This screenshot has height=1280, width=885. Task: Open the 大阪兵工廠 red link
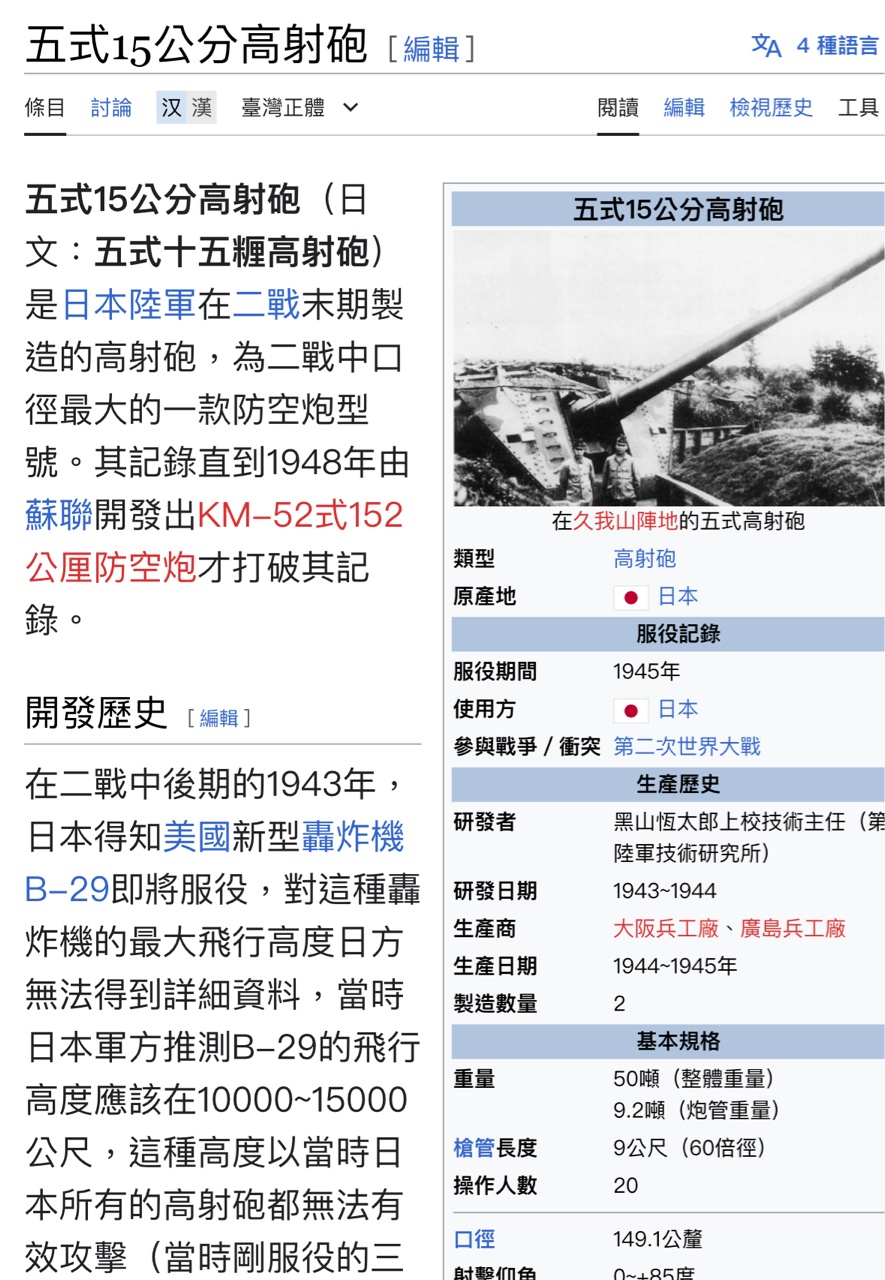[666, 928]
